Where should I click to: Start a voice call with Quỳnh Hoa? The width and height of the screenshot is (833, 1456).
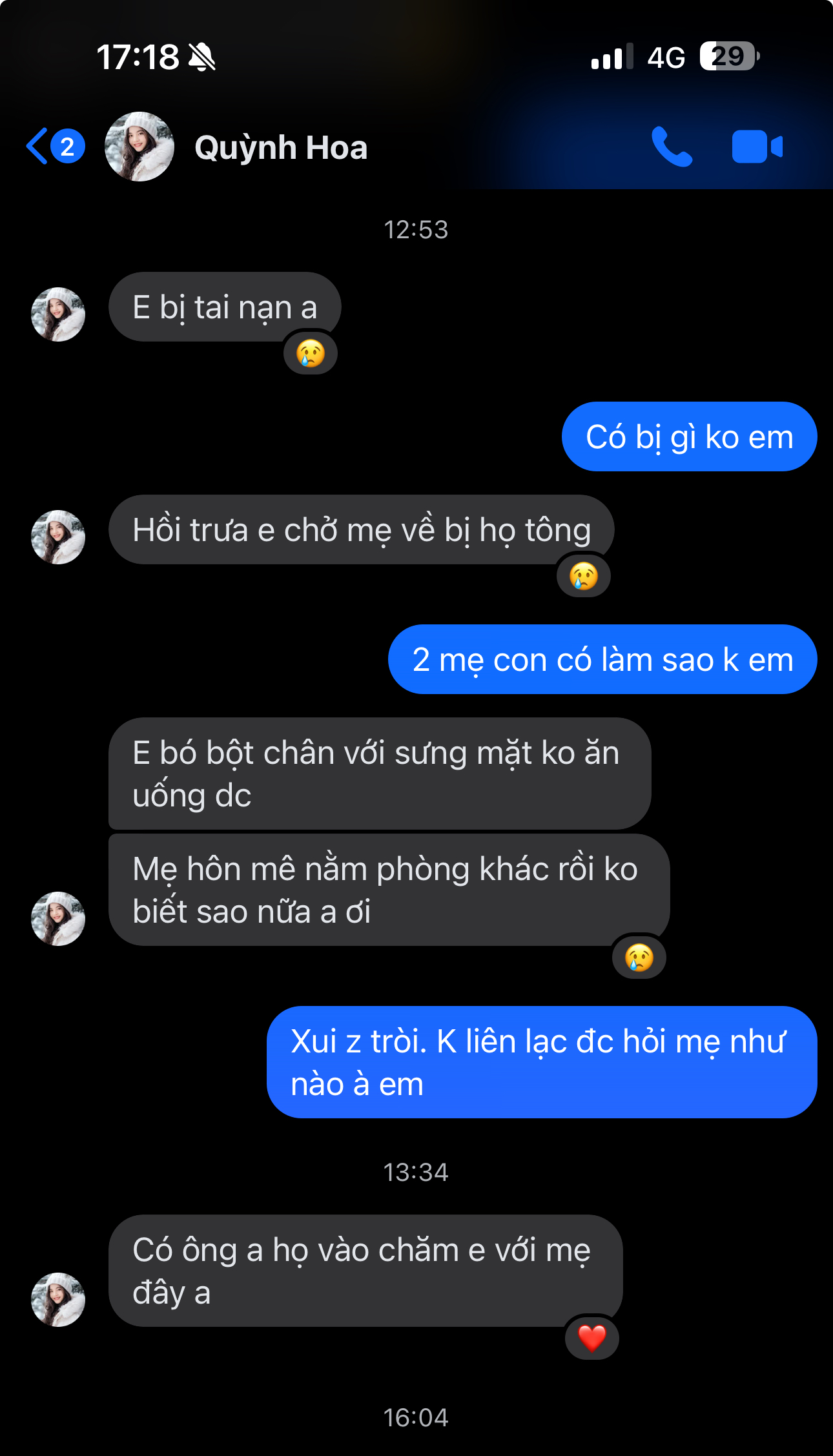click(671, 147)
